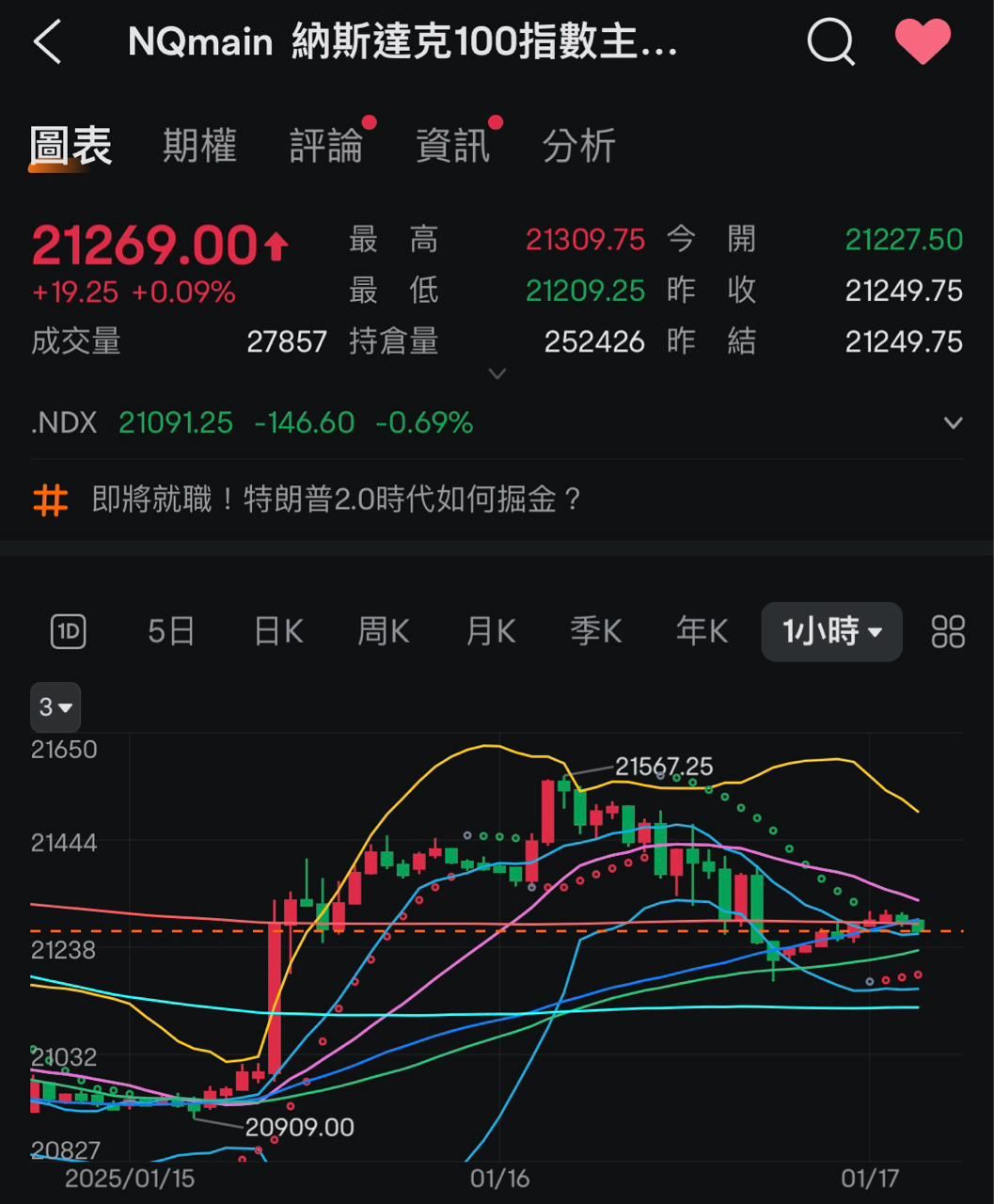Open the search magnifier icon
994x1204 pixels.
pos(830,42)
